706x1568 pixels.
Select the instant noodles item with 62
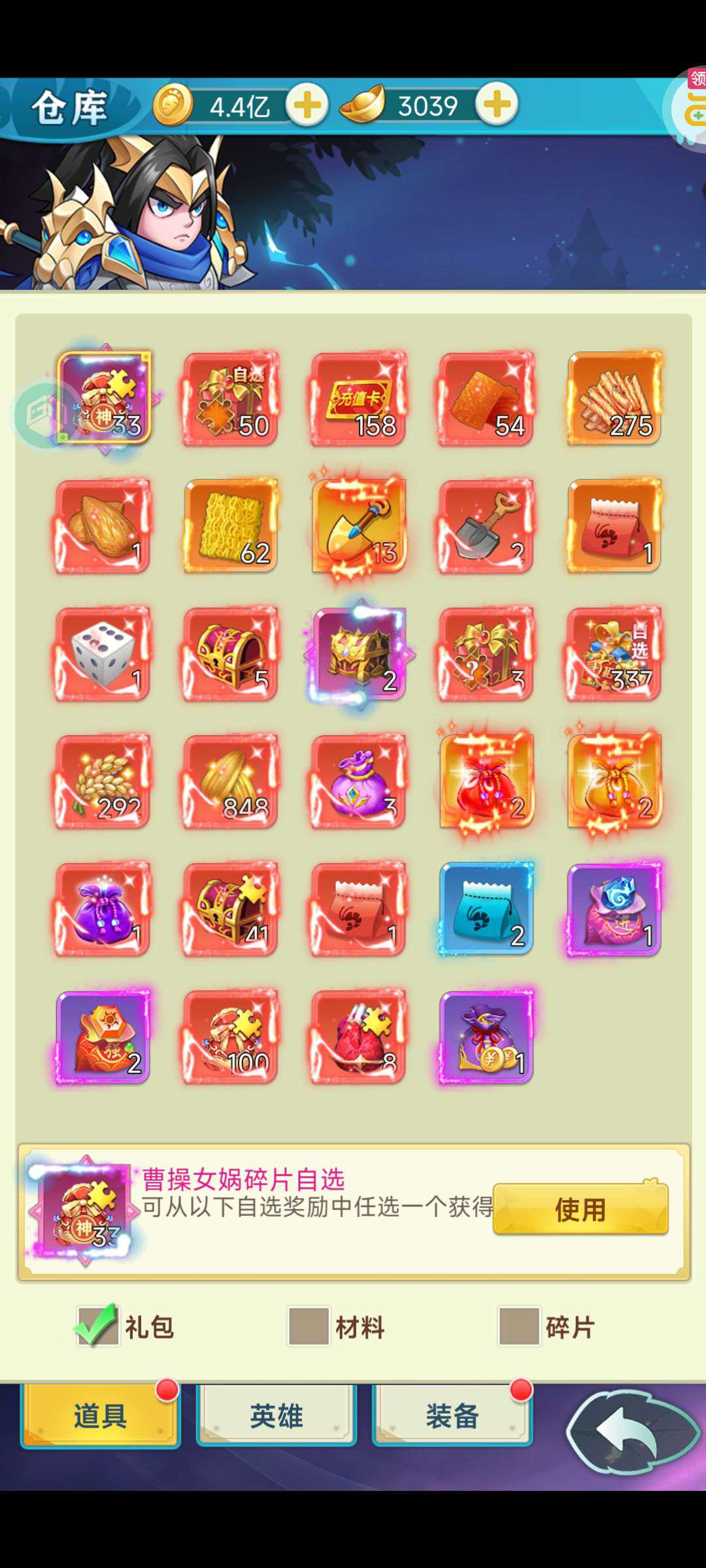pyautogui.click(x=231, y=526)
